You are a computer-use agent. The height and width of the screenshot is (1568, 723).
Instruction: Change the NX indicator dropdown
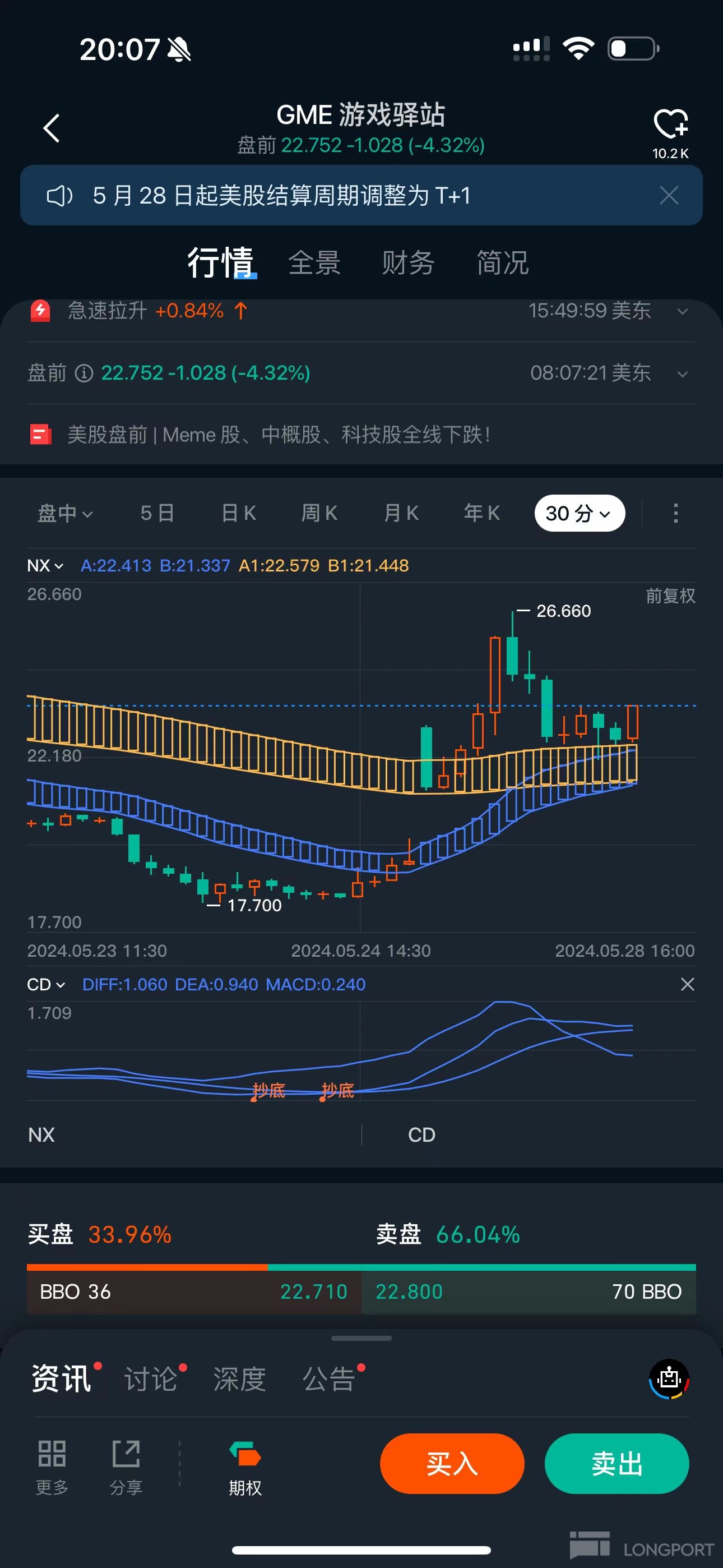(x=45, y=565)
